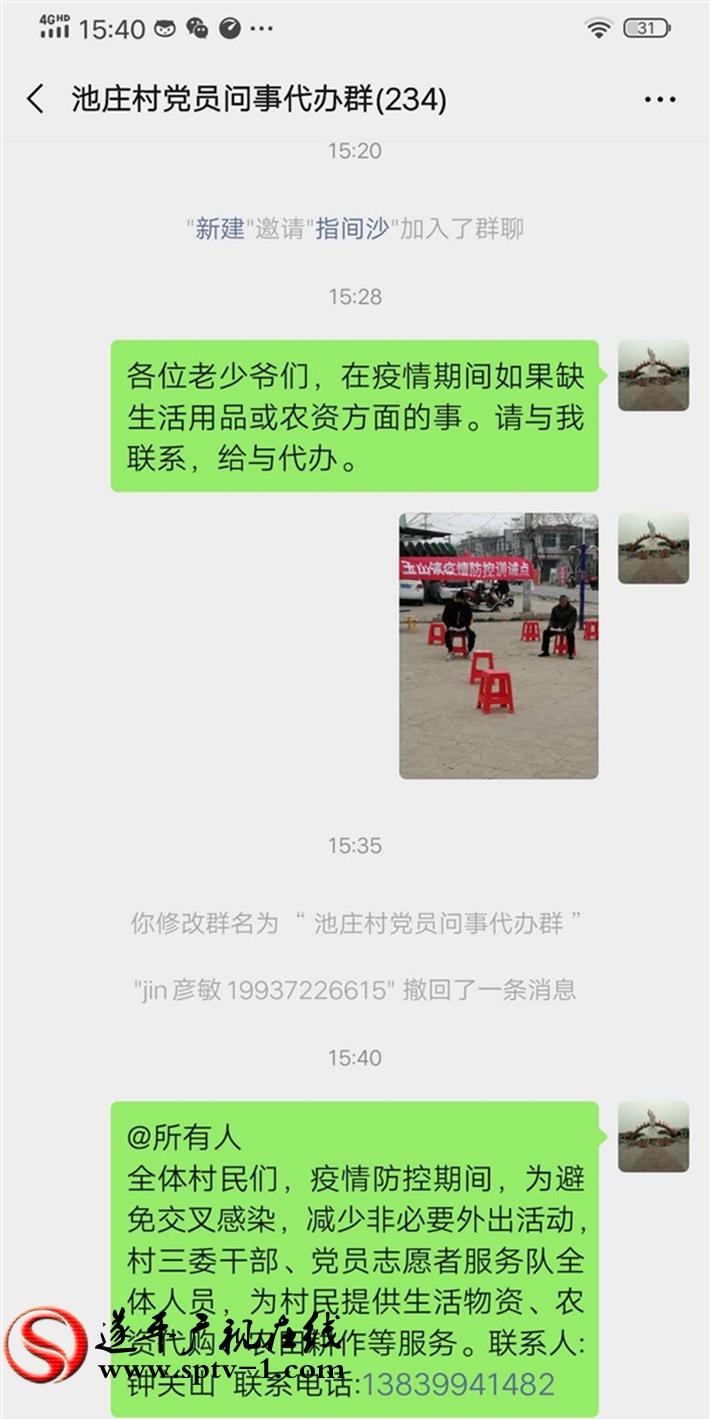This screenshot has width=710, height=1419.
Task: Tap the sender avatar beside the @所有人 message
Action: pos(653,1137)
